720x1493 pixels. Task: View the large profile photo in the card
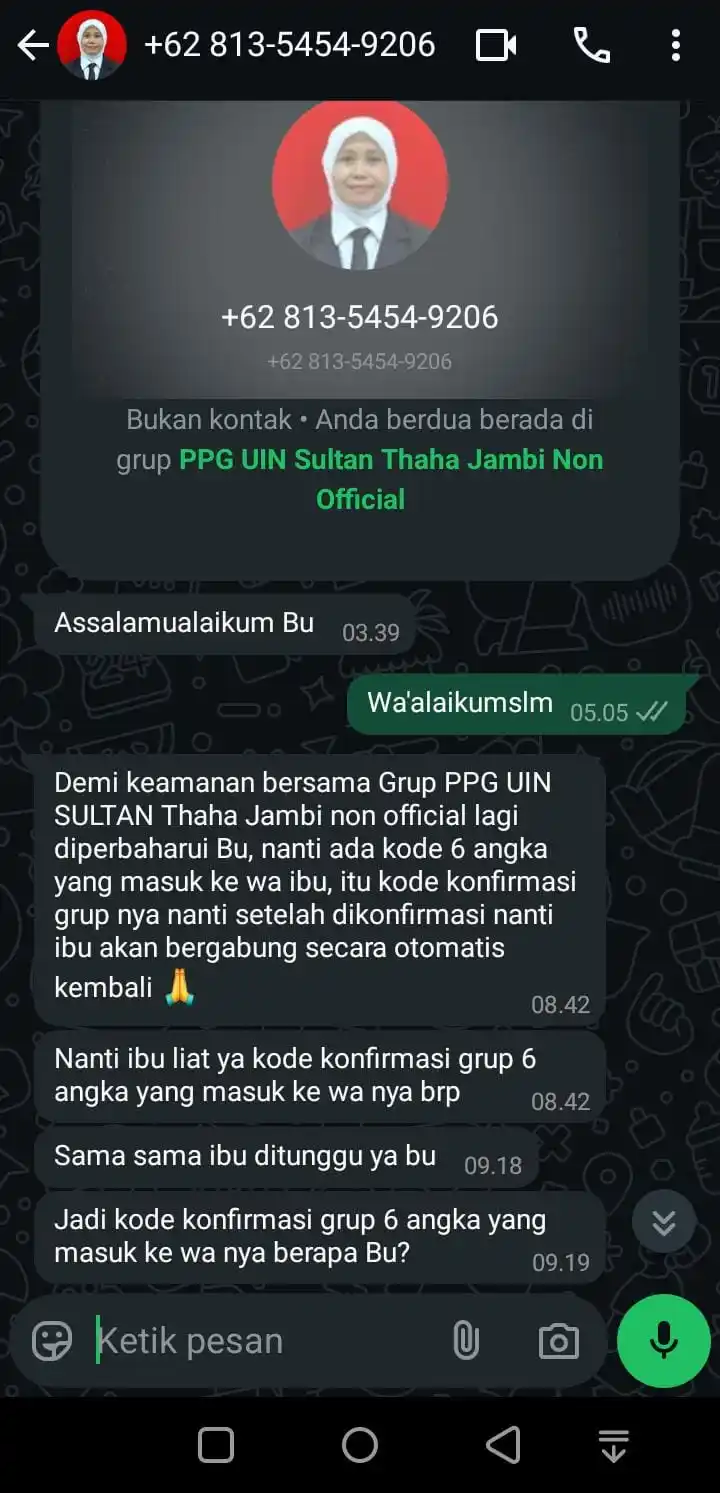click(360, 187)
